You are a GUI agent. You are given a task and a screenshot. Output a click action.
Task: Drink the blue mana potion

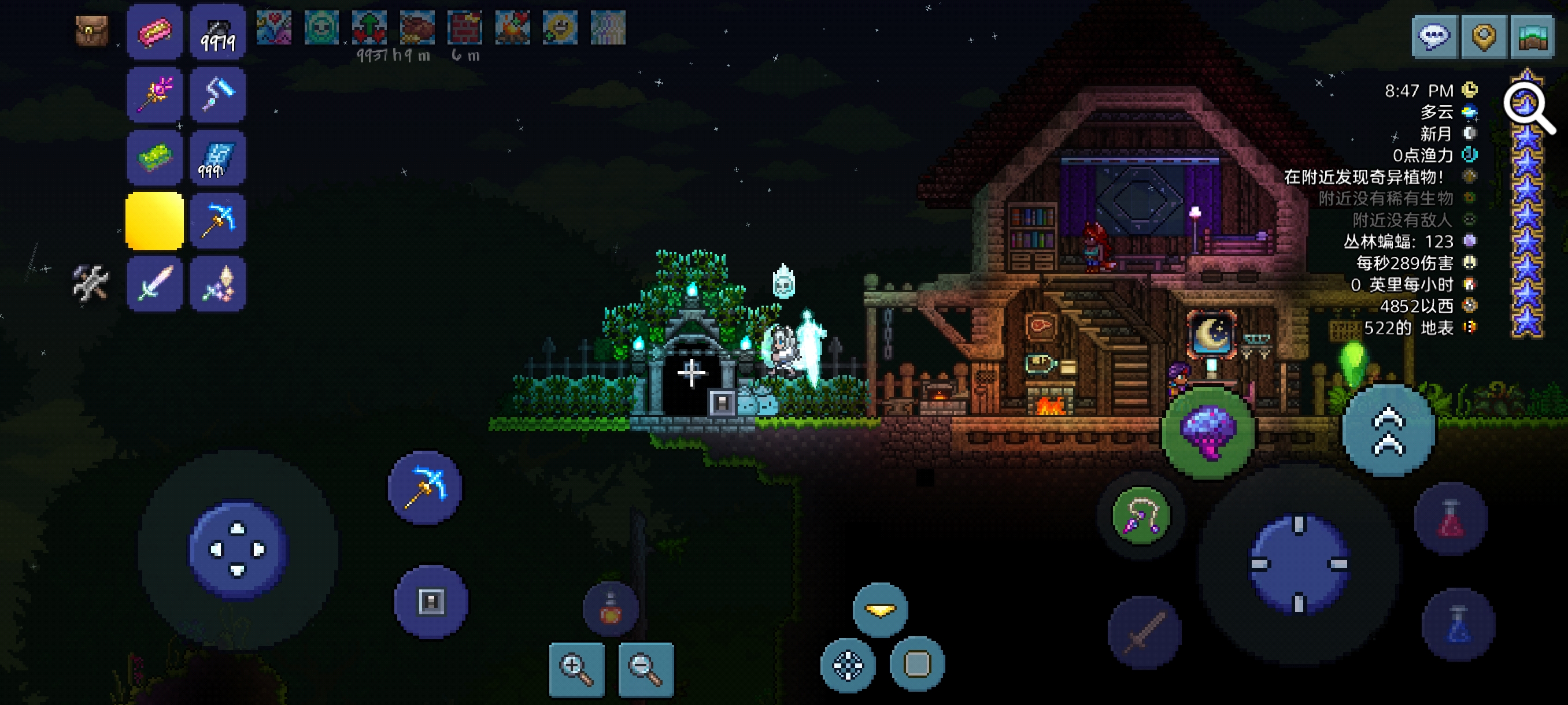click(1458, 625)
